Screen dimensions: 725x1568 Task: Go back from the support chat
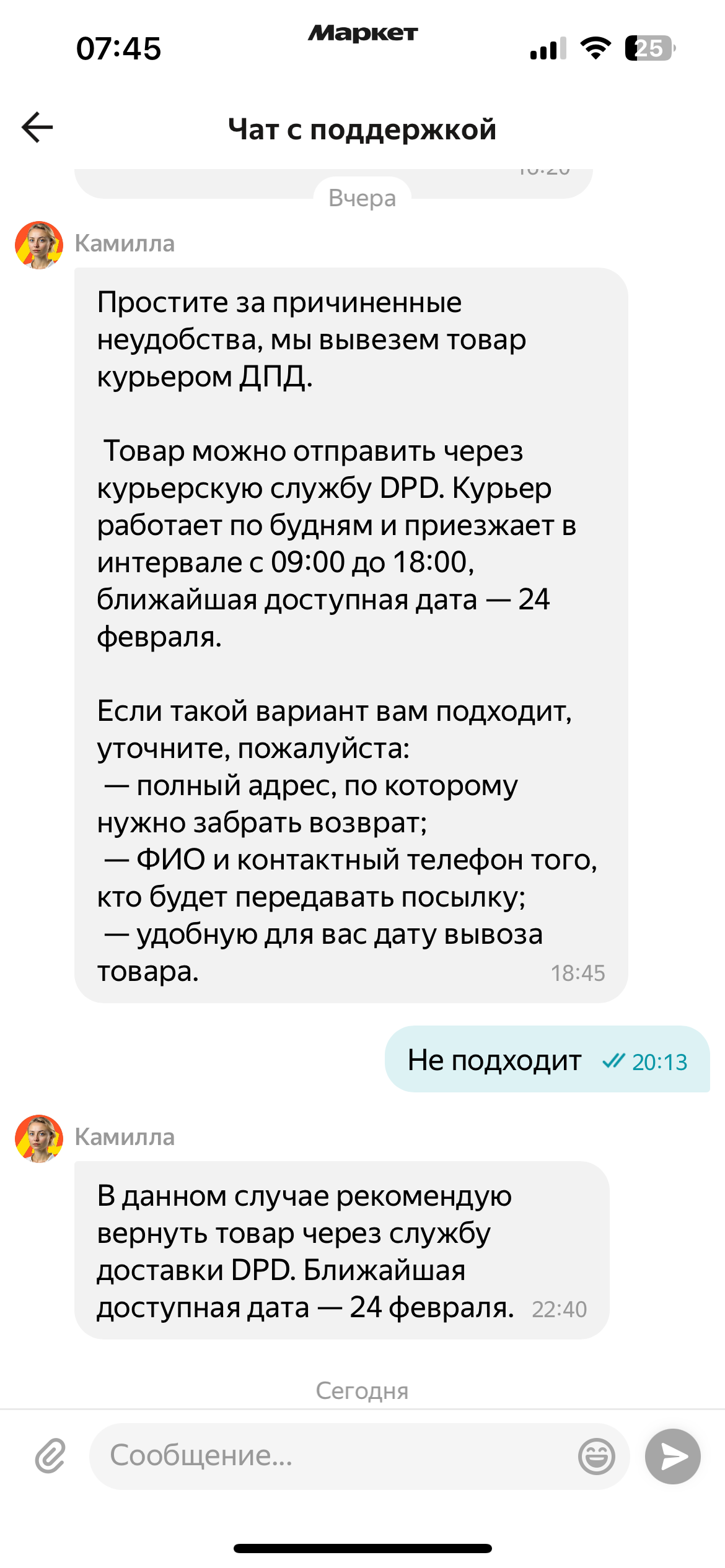[37, 128]
